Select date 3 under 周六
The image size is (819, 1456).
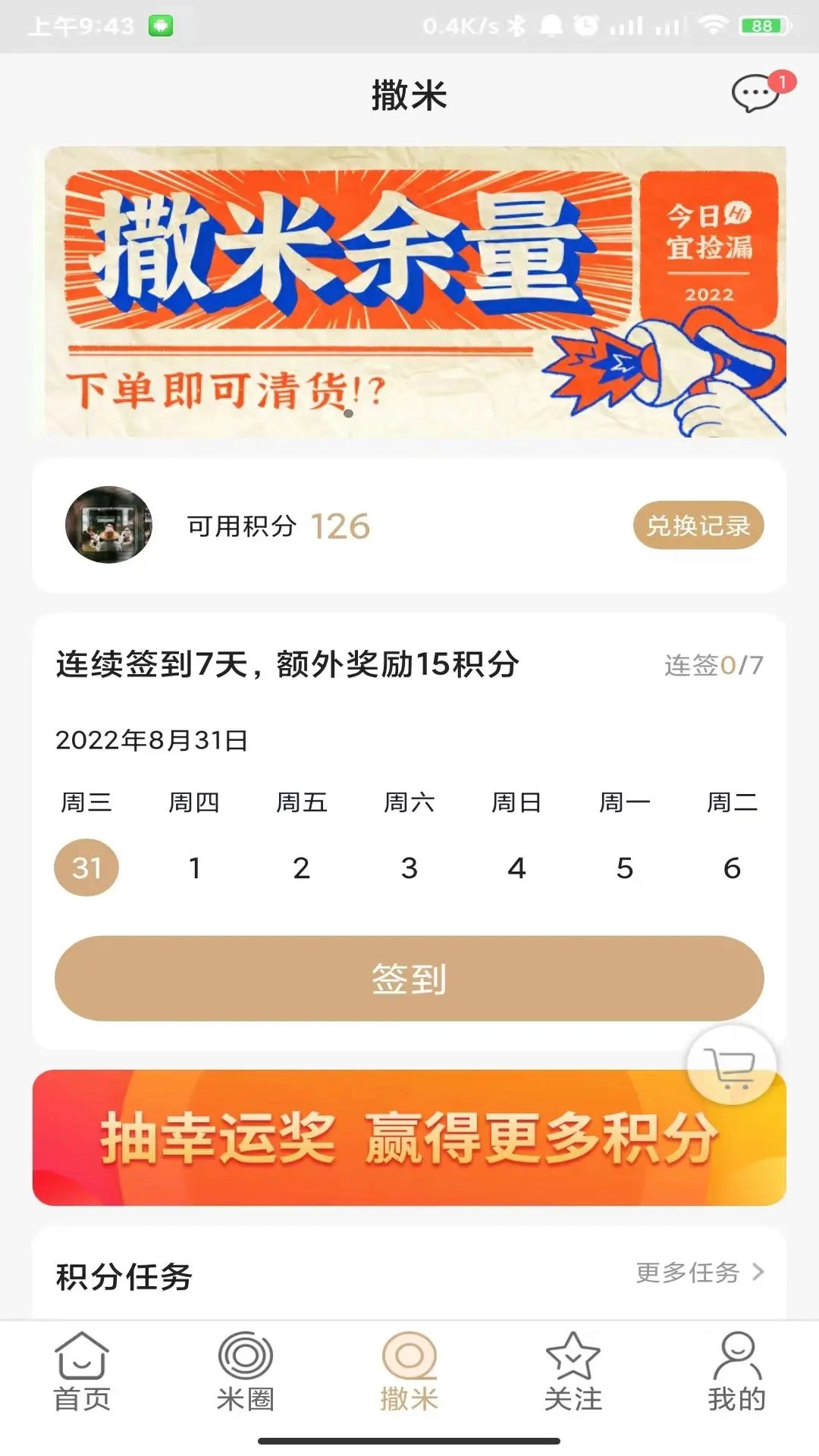[409, 868]
